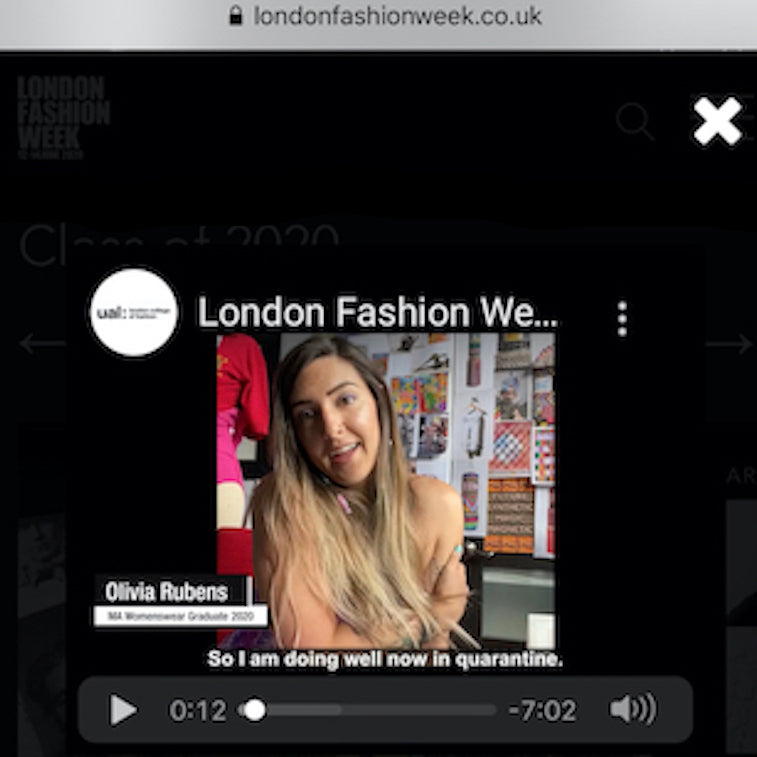
Task: Play the London Fashion Week video
Action: click(x=123, y=710)
